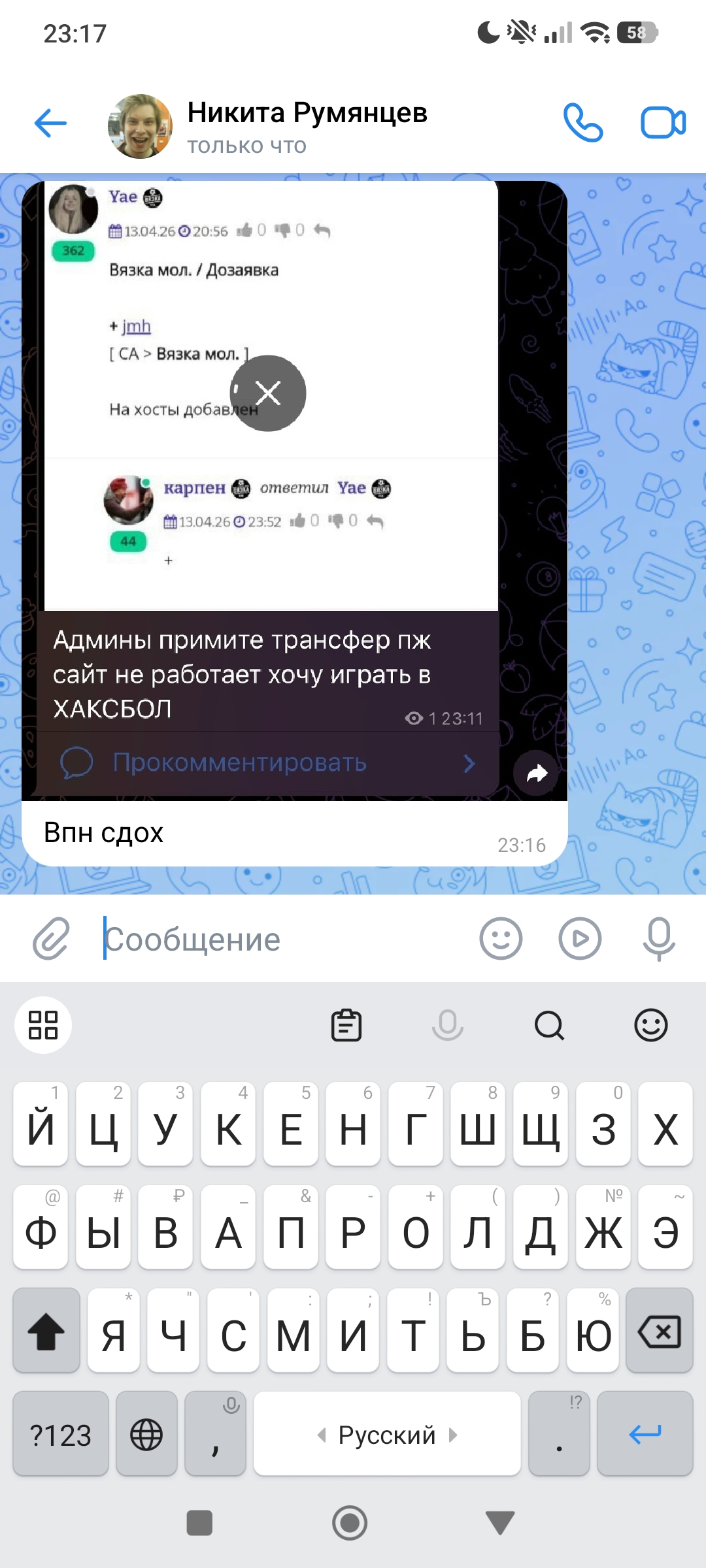Switch keyboard language with the globe key
Screen dimensions: 706x1568
click(x=146, y=1435)
